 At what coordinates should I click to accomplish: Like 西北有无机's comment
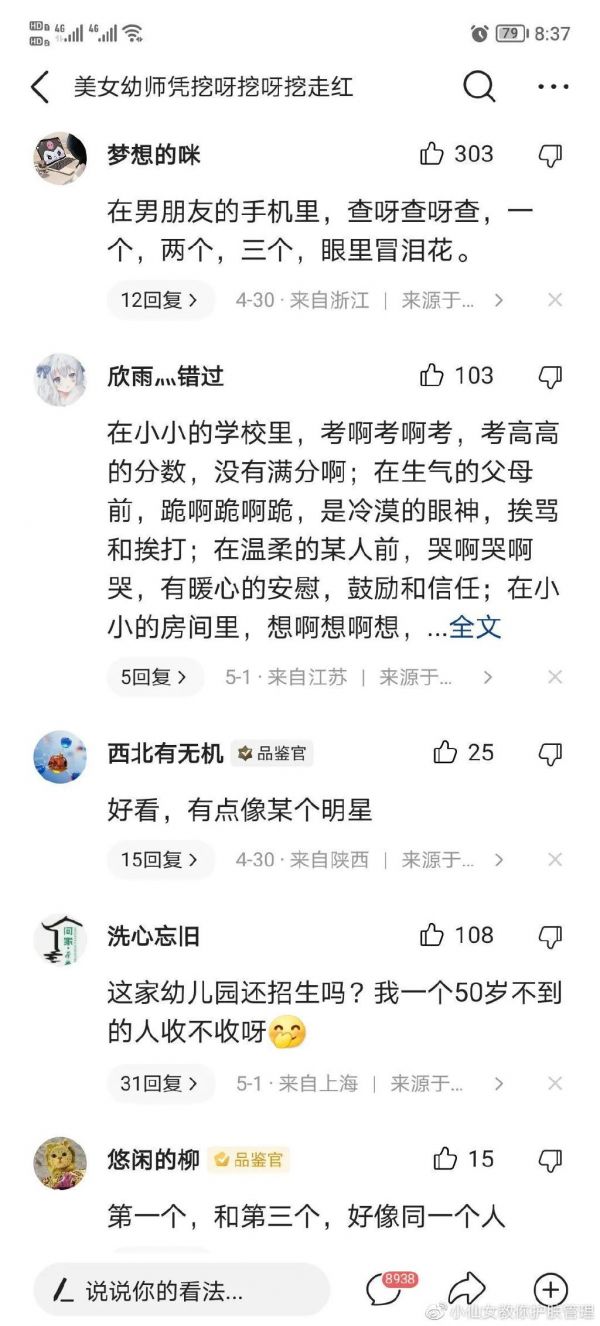[445, 753]
